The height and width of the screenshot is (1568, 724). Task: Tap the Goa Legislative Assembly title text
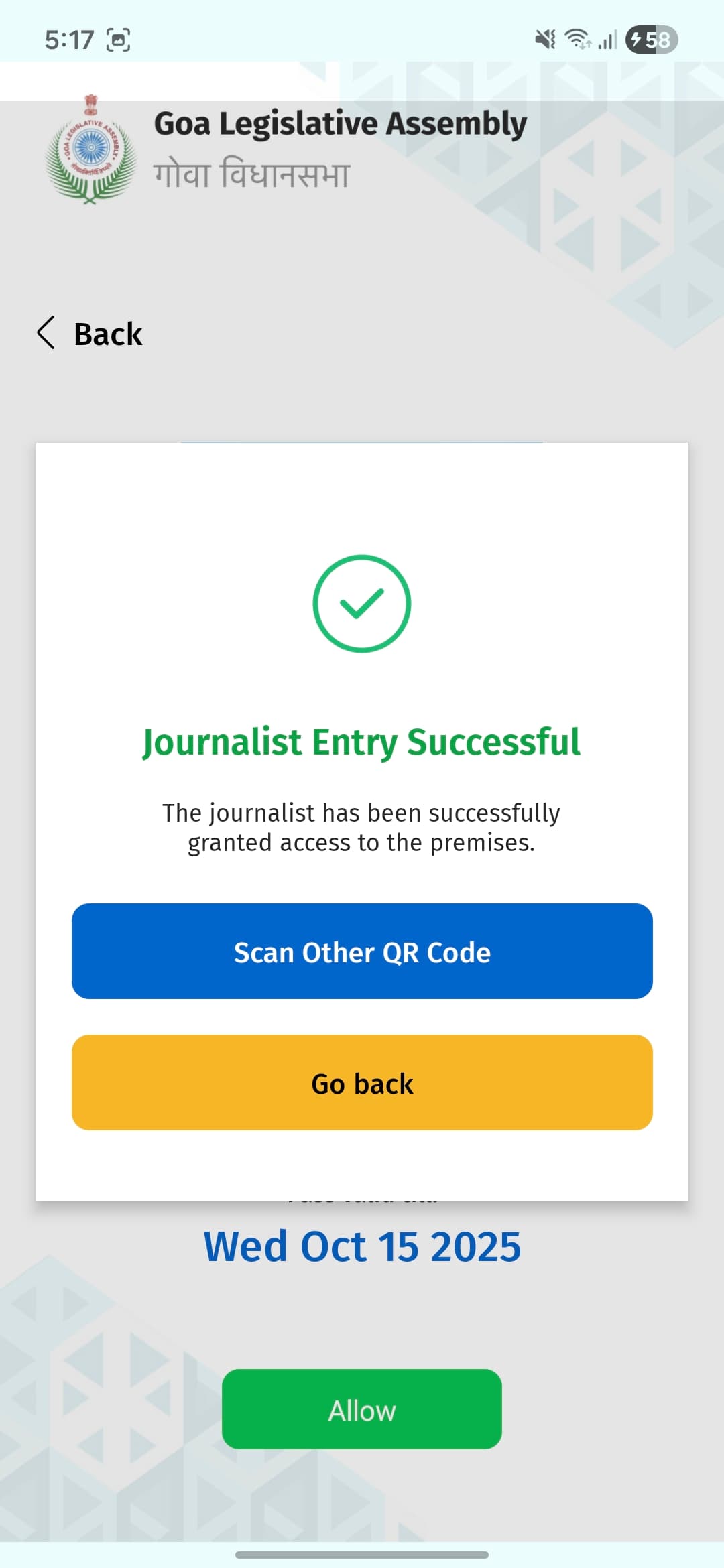pyautogui.click(x=339, y=123)
